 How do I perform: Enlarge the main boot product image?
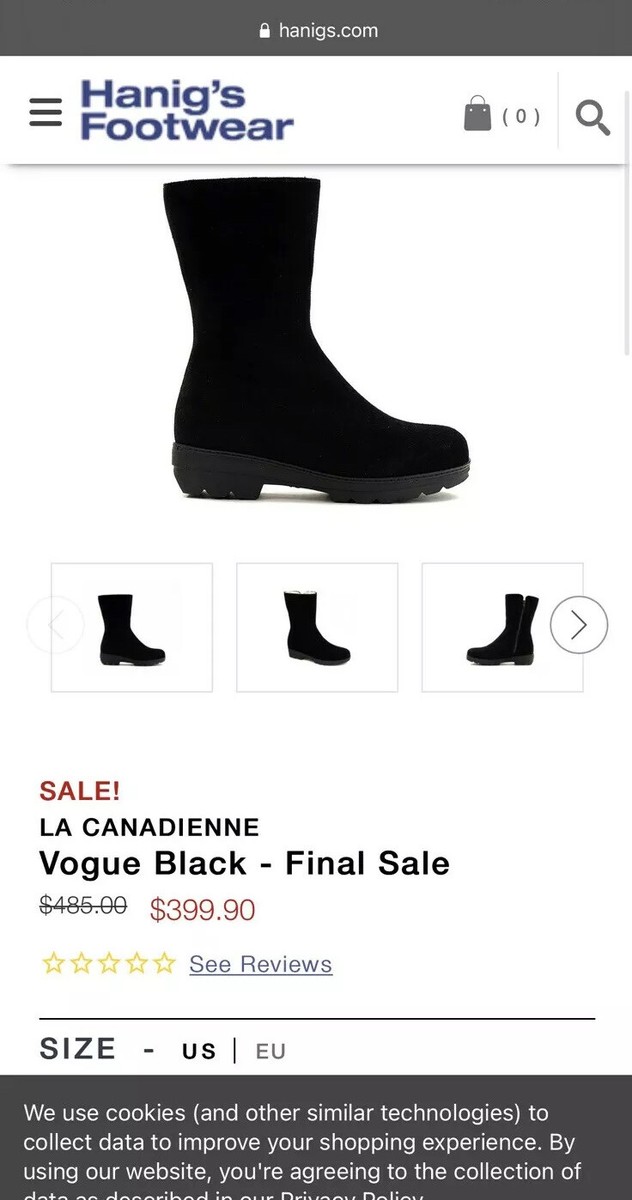click(316, 340)
